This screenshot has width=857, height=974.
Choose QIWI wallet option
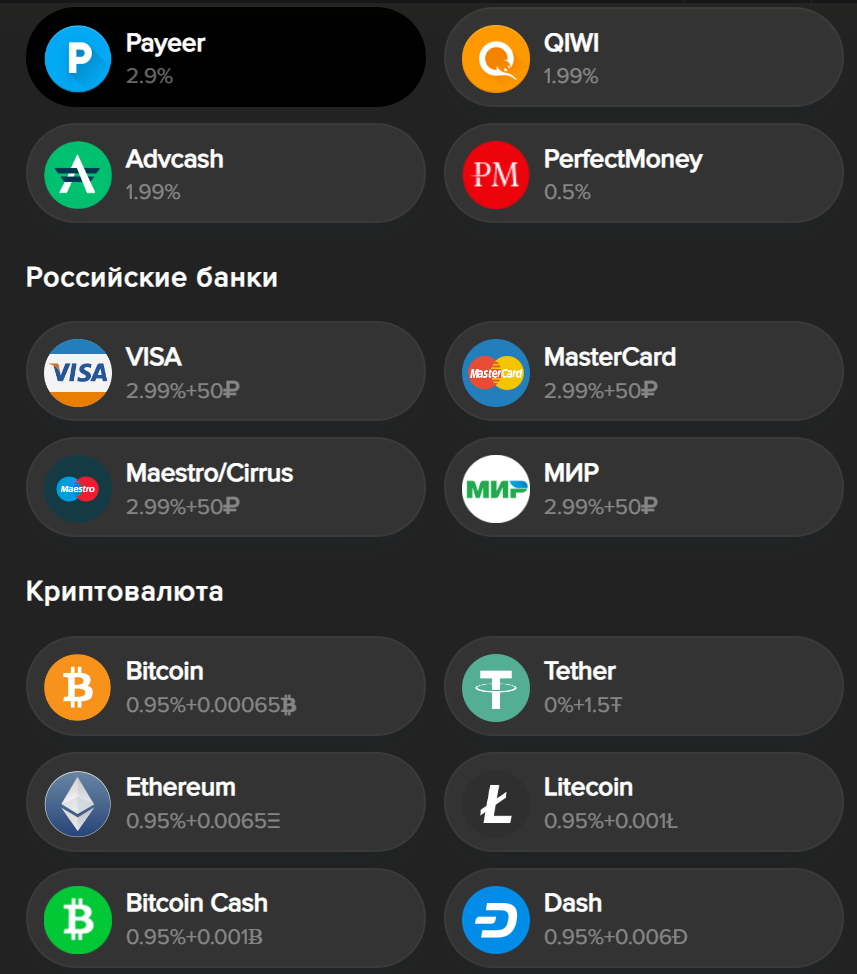pyautogui.click(x=643, y=58)
